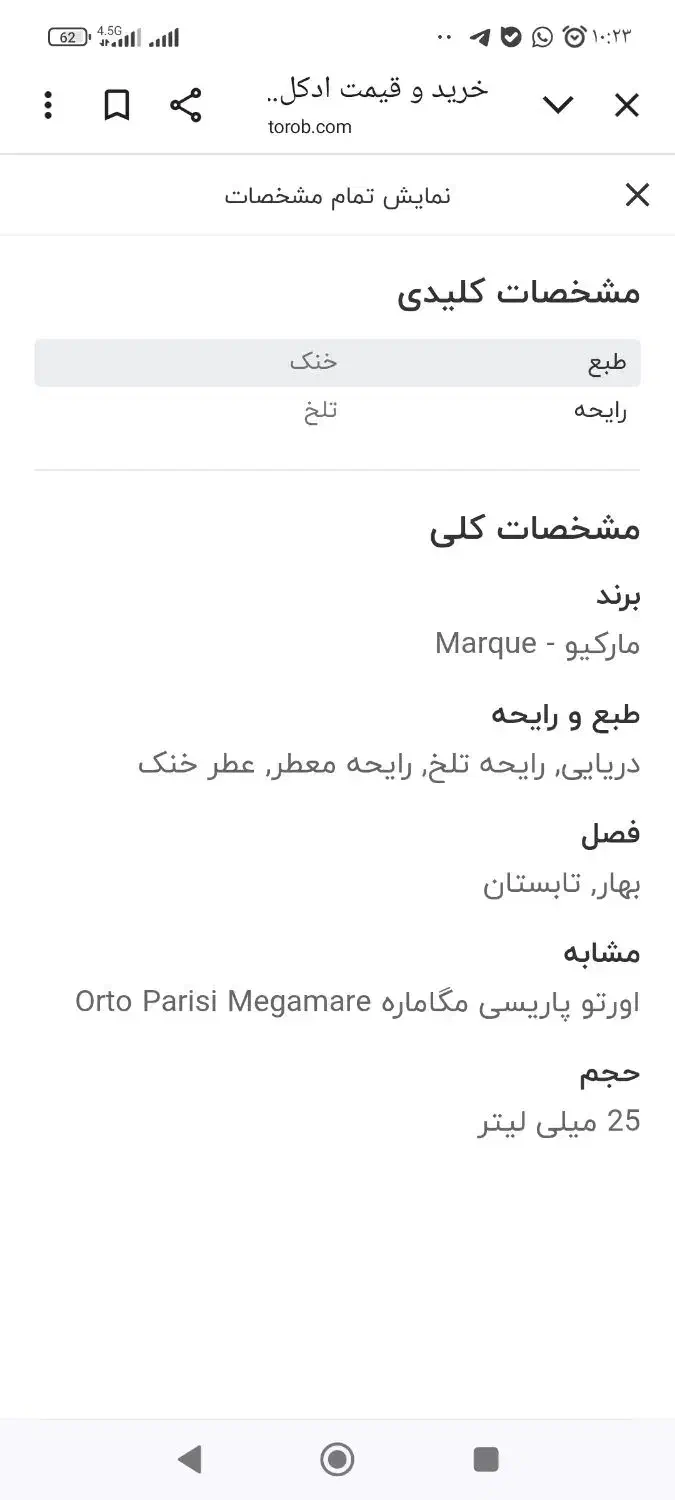Viewport: 675px width, 1500px height.
Task: Open the recent apps view
Action: tap(486, 1459)
